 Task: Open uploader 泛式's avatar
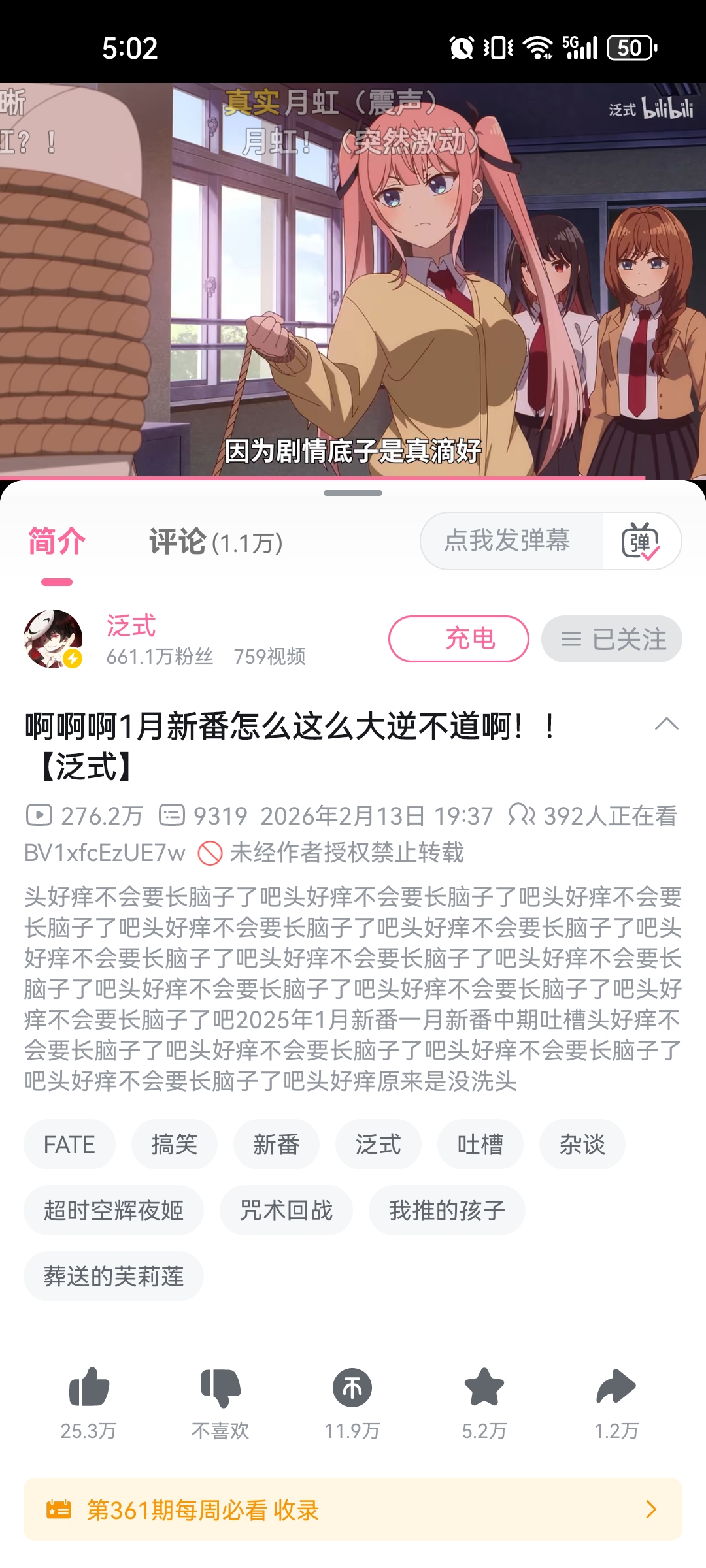pyautogui.click(x=53, y=639)
